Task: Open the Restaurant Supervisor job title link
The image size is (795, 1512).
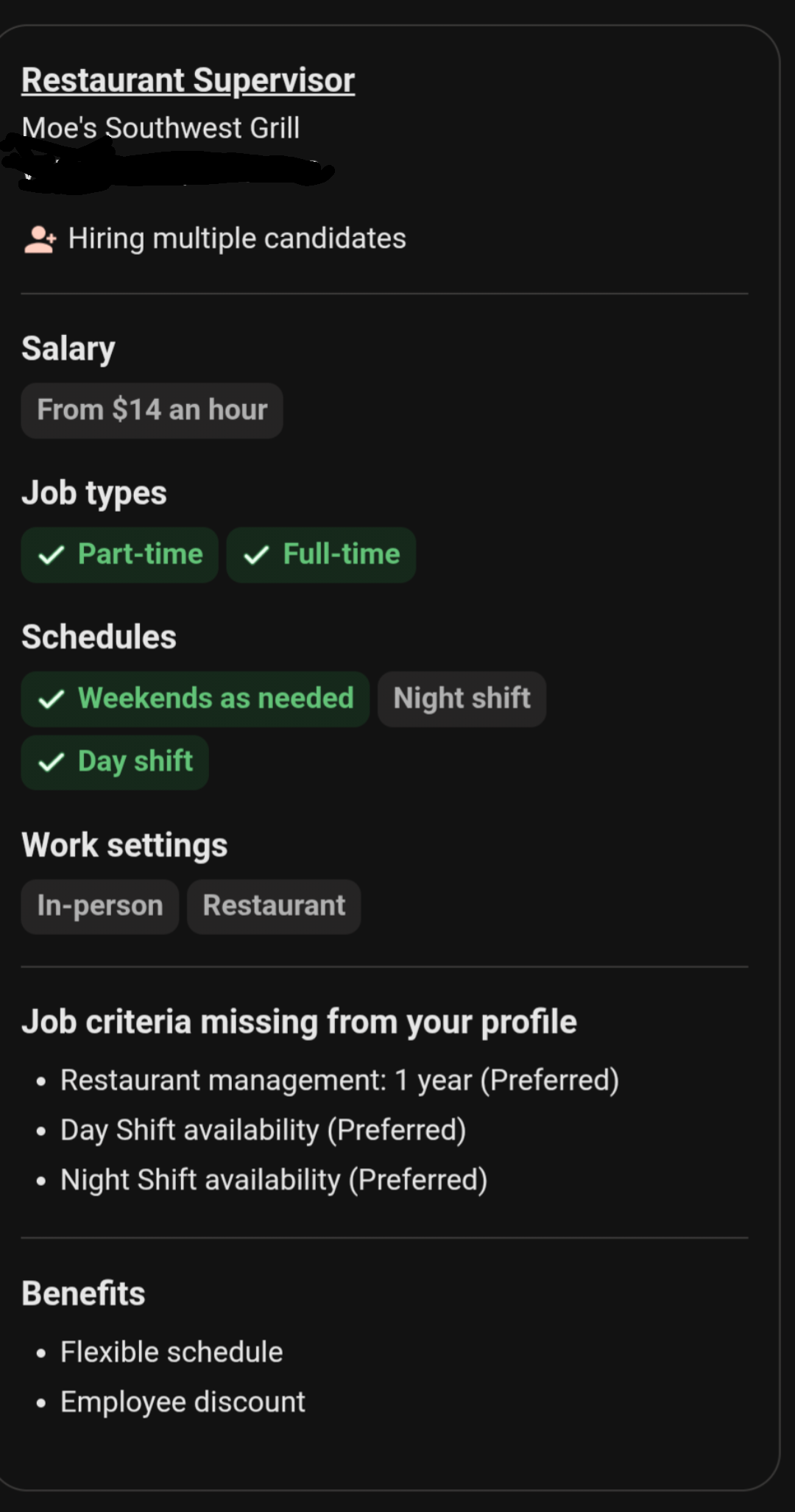Action: pyautogui.click(x=188, y=80)
